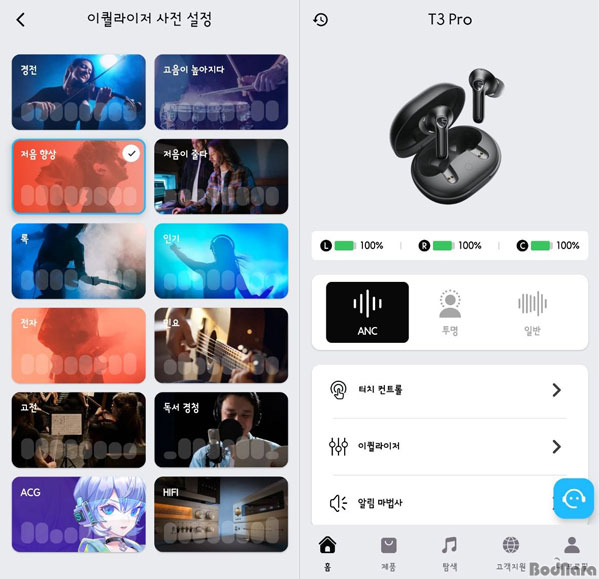Apply the 전자 equalizer preset

coord(79,345)
